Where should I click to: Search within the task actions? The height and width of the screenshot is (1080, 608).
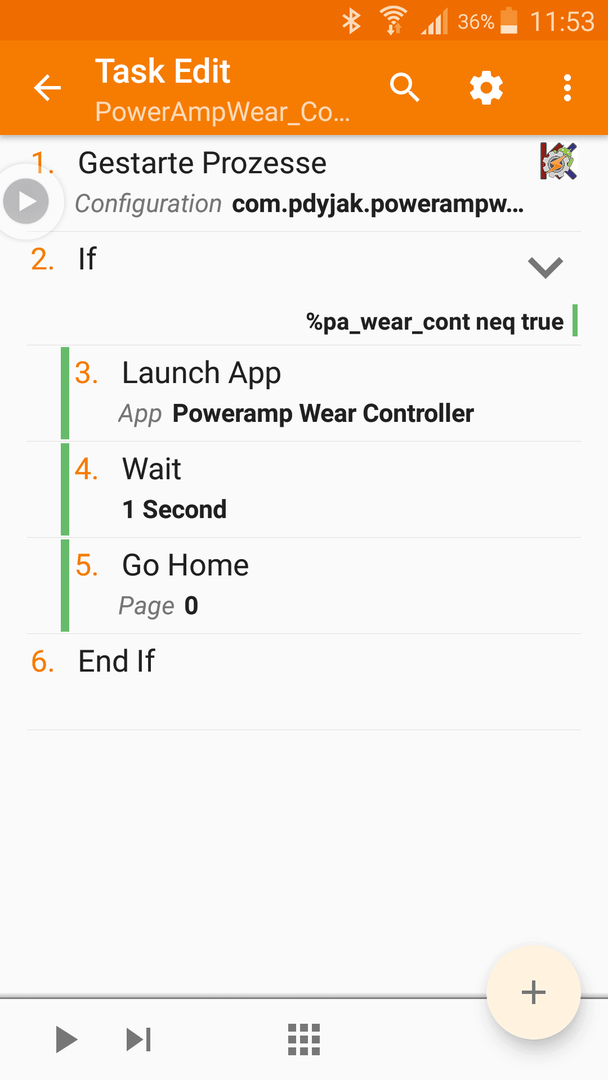point(405,88)
